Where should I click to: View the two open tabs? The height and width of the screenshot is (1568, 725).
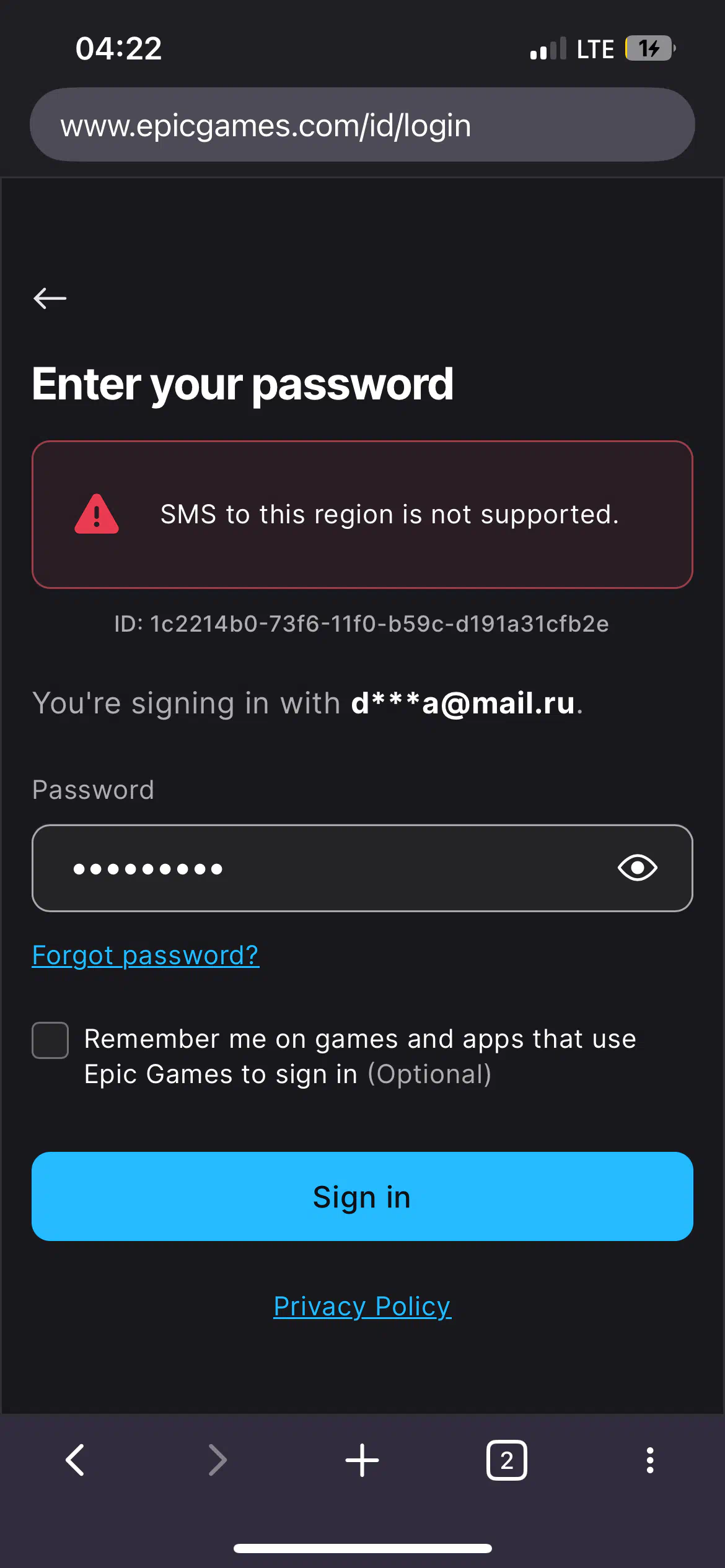pyautogui.click(x=506, y=1460)
